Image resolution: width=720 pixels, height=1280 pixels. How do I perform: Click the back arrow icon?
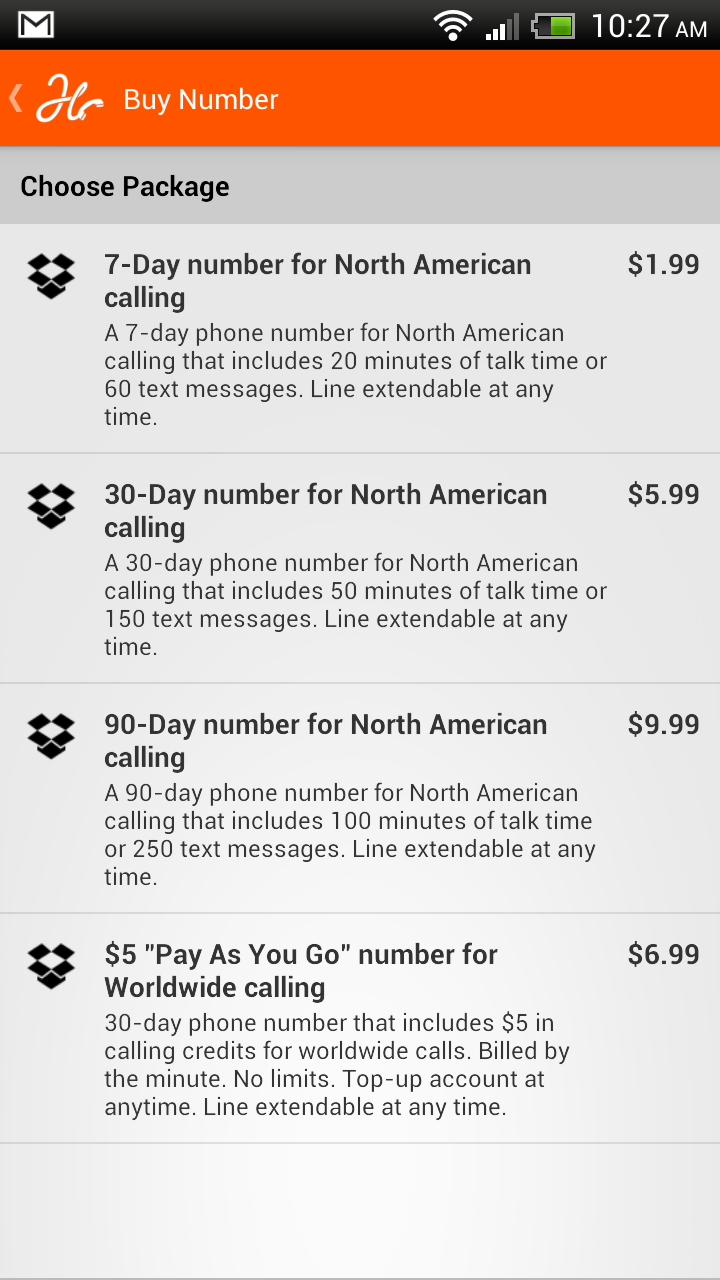pyautogui.click(x=14, y=98)
